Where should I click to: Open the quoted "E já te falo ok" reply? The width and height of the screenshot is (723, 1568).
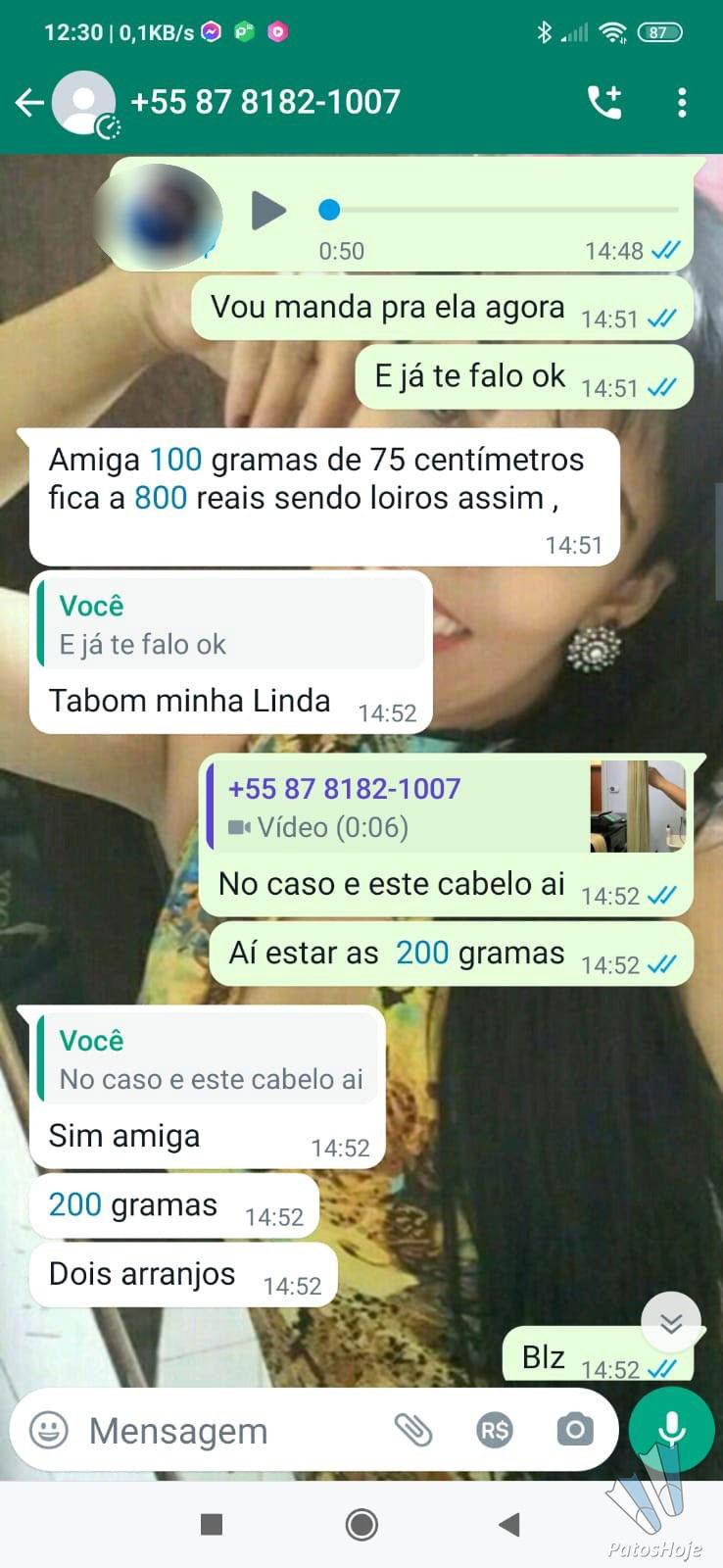230,623
